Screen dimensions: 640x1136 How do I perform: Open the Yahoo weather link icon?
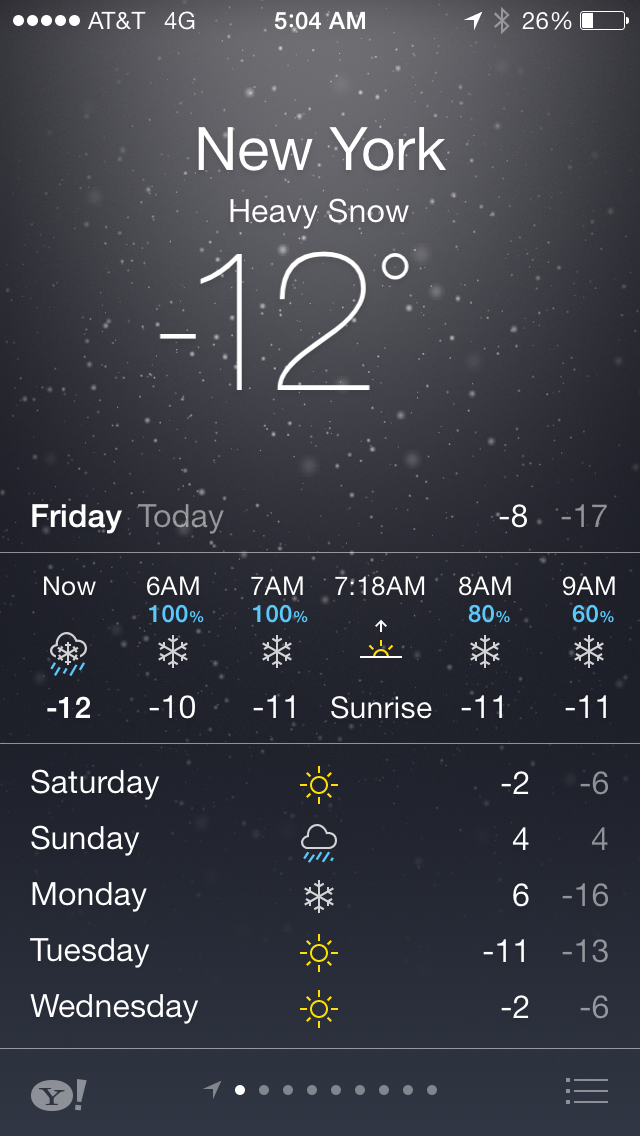pyautogui.click(x=58, y=1095)
